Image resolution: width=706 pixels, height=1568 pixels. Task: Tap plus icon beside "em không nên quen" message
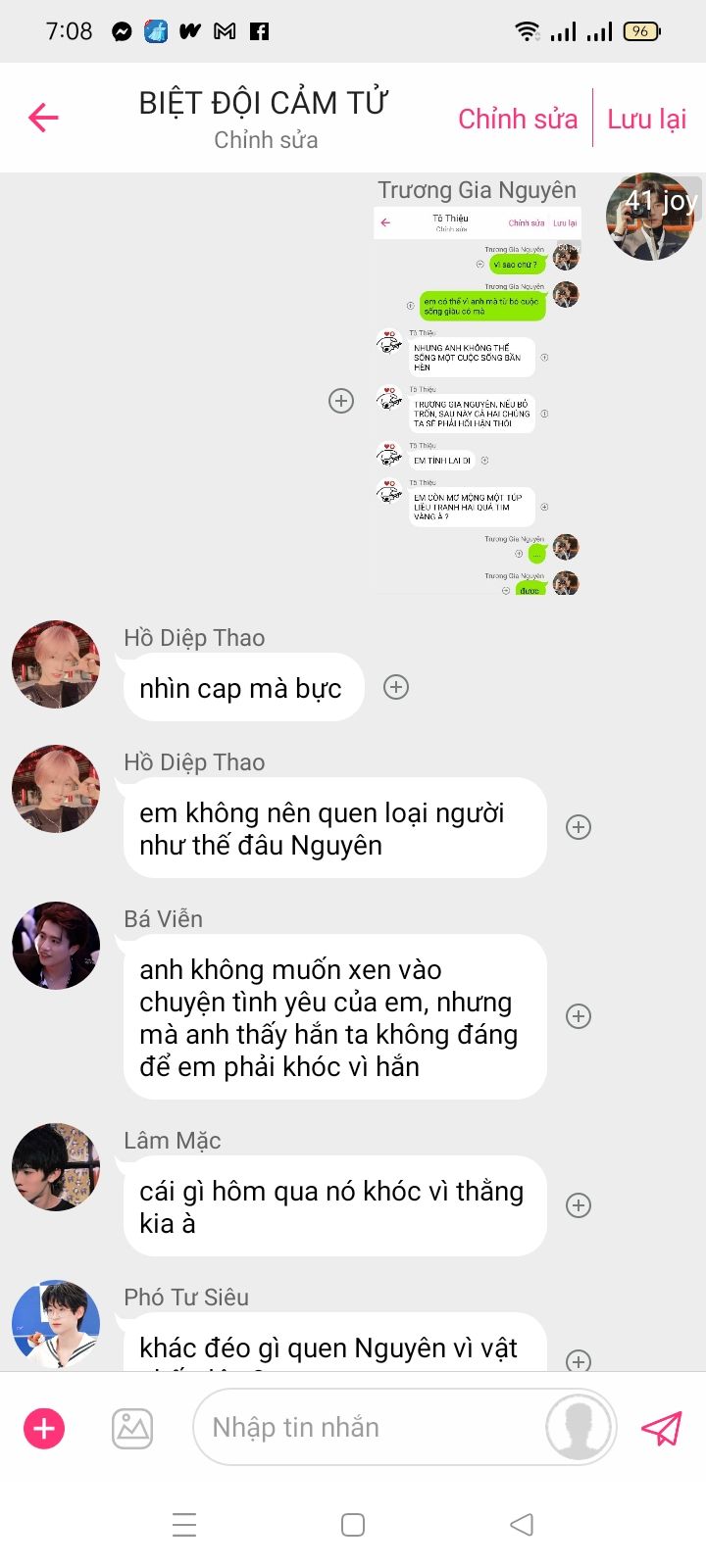[579, 827]
